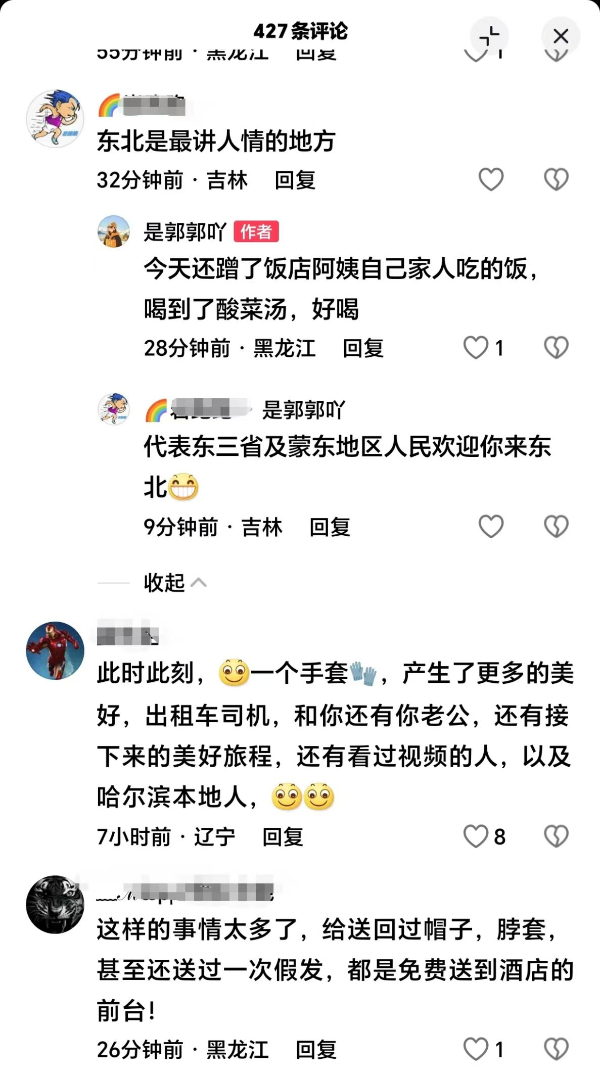The height and width of the screenshot is (1076, 600).
Task: Open 是郭郭吖 author profile avatar
Action: coord(113,232)
